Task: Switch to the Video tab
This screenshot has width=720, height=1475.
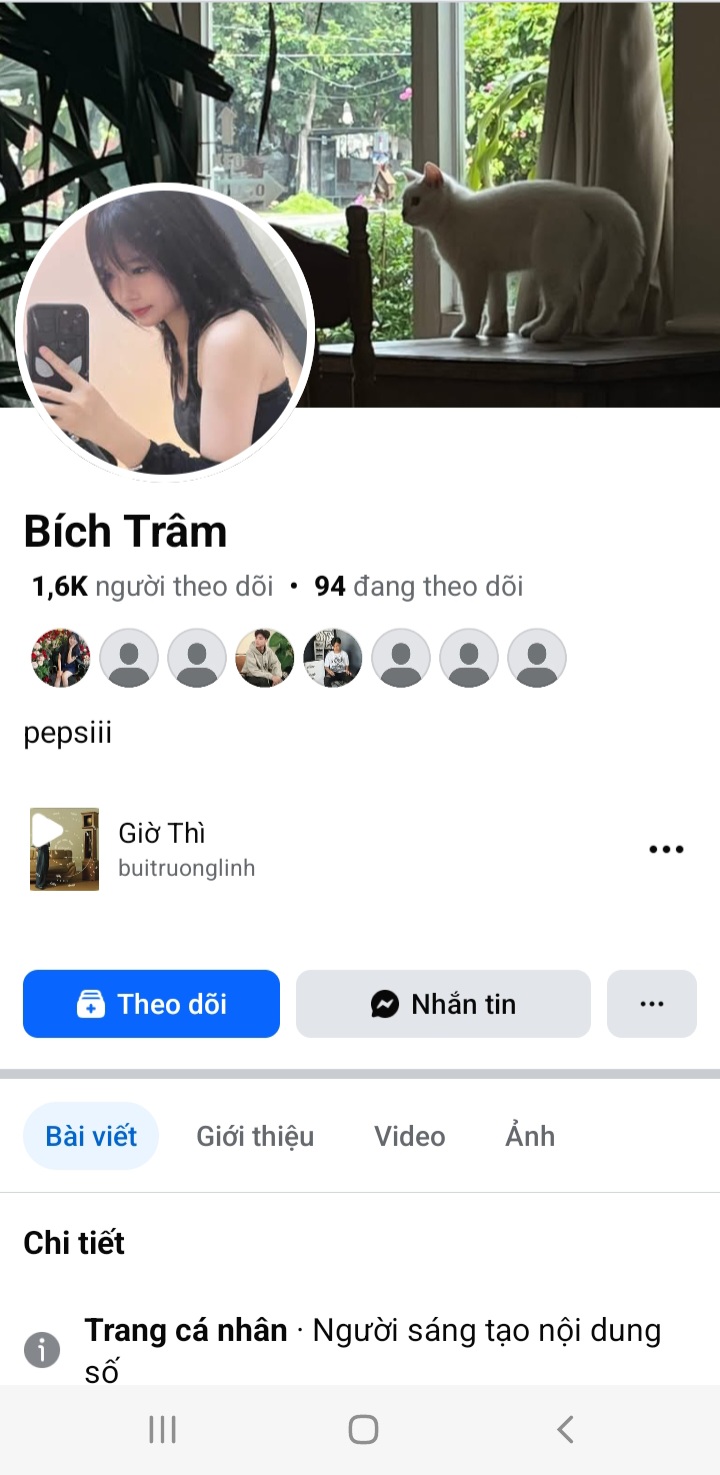Action: point(409,1136)
